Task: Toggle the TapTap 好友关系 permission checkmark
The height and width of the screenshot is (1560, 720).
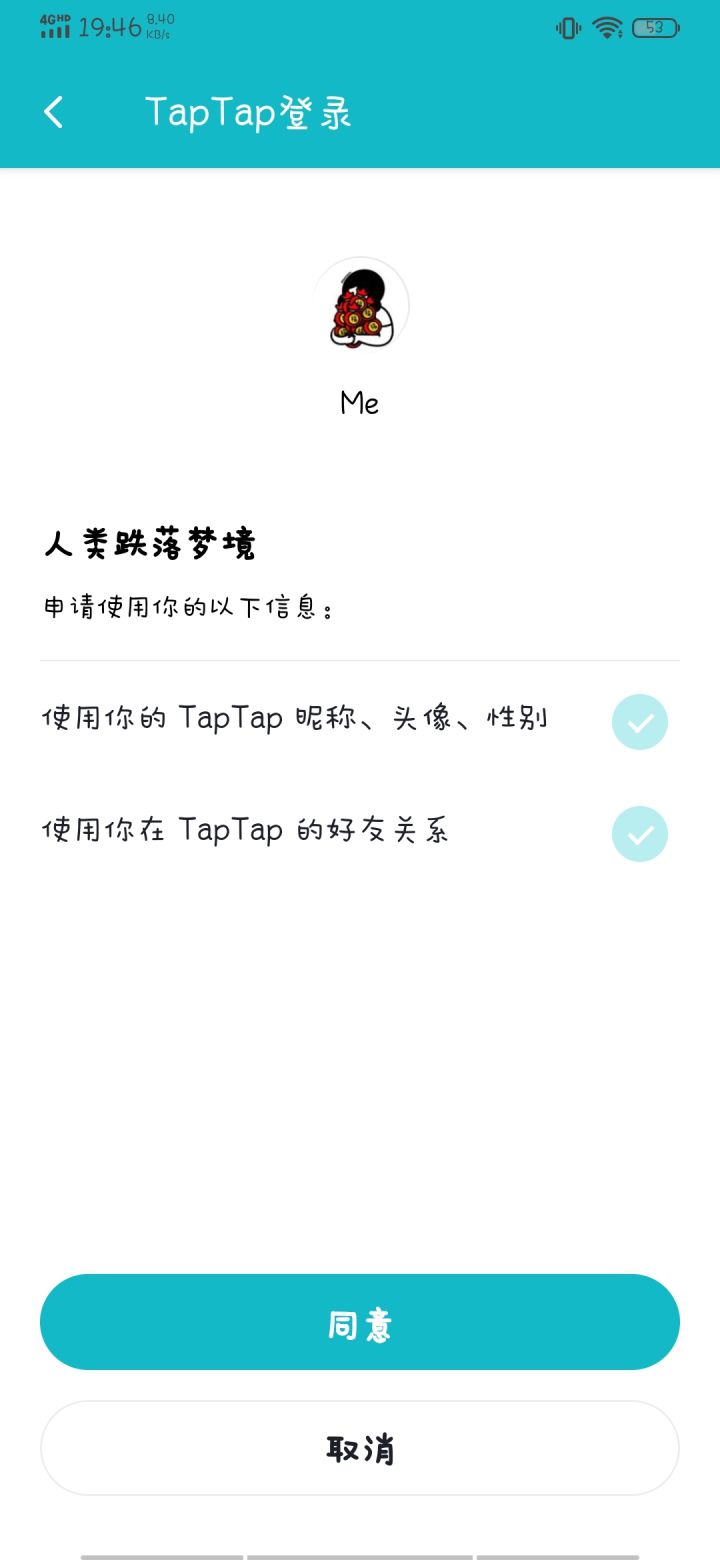Action: point(639,833)
